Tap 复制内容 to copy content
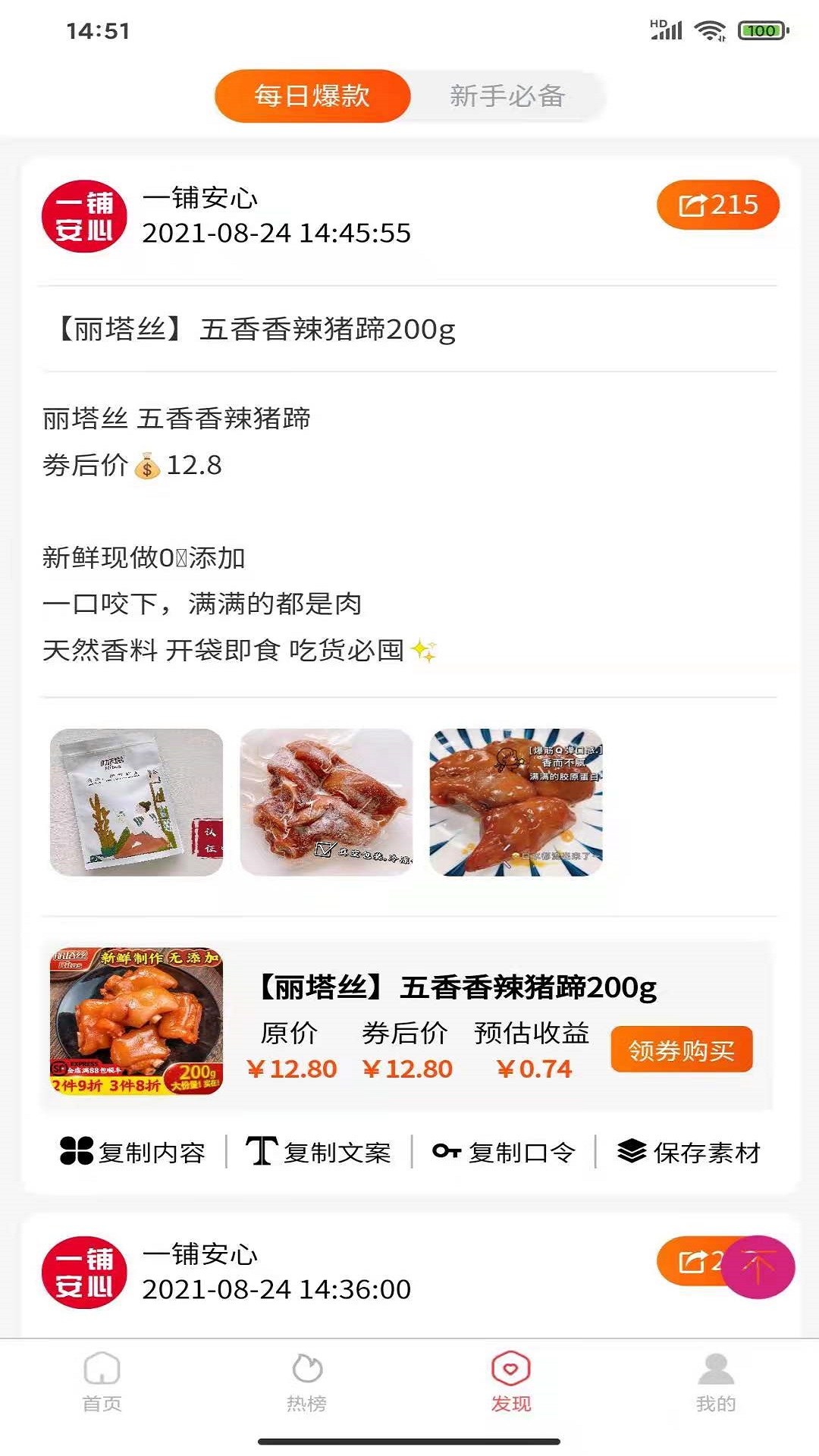 pyautogui.click(x=133, y=1152)
